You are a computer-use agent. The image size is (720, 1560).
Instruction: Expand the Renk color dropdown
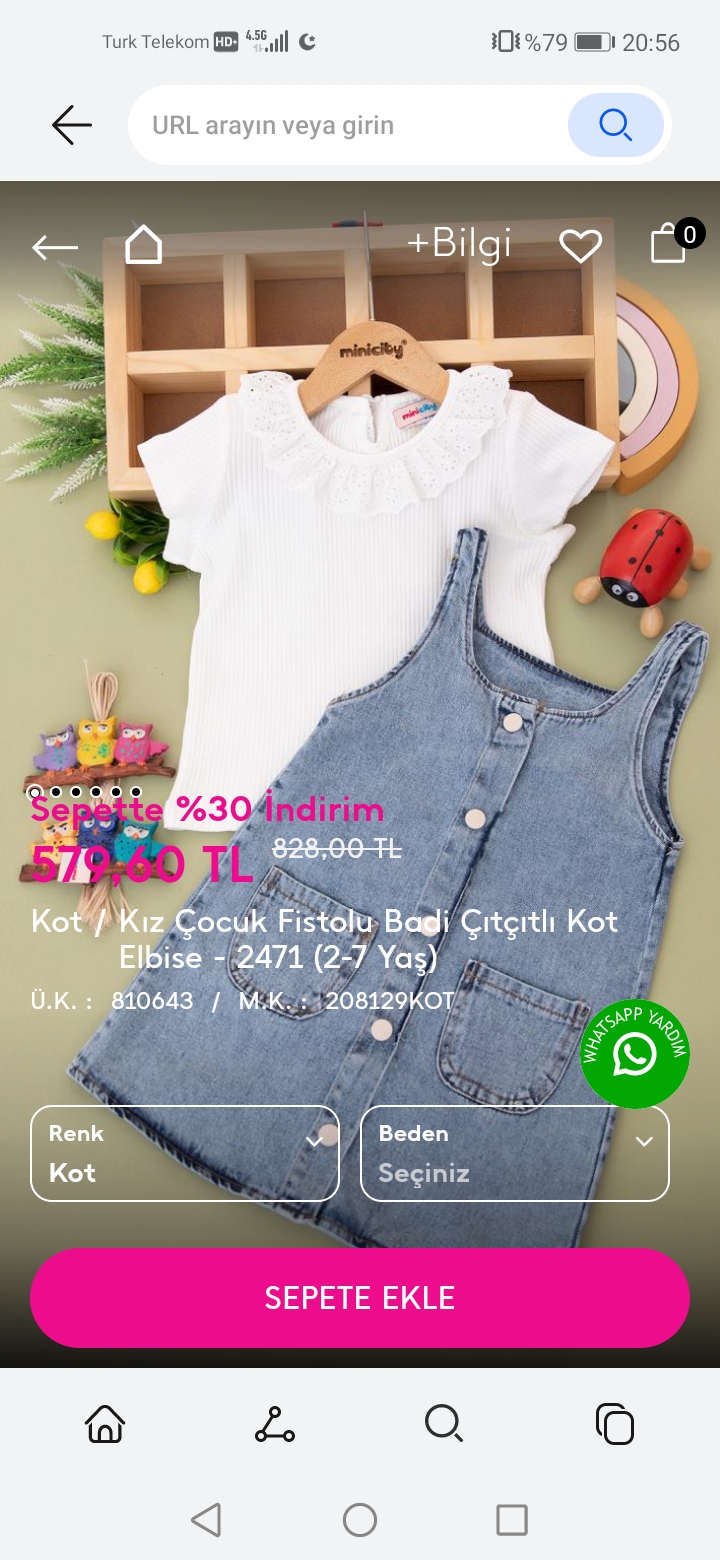(x=185, y=1153)
